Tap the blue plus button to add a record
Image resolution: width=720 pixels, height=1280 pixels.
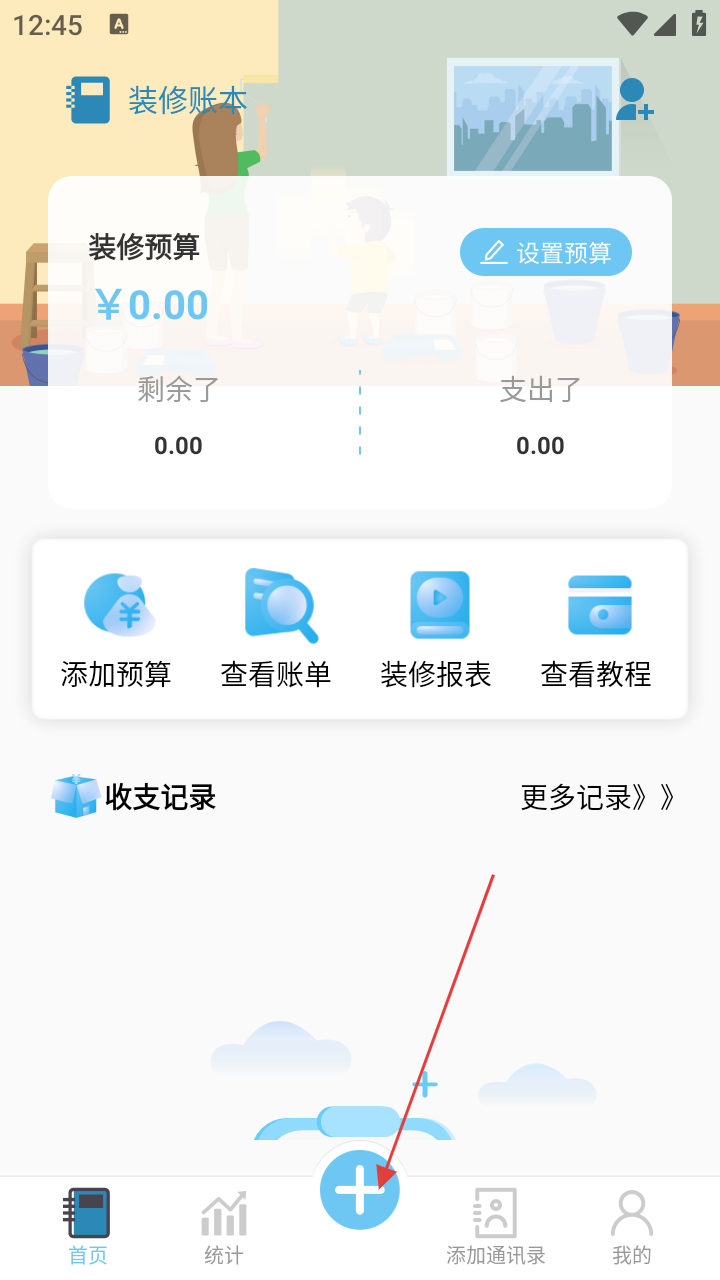click(360, 1190)
